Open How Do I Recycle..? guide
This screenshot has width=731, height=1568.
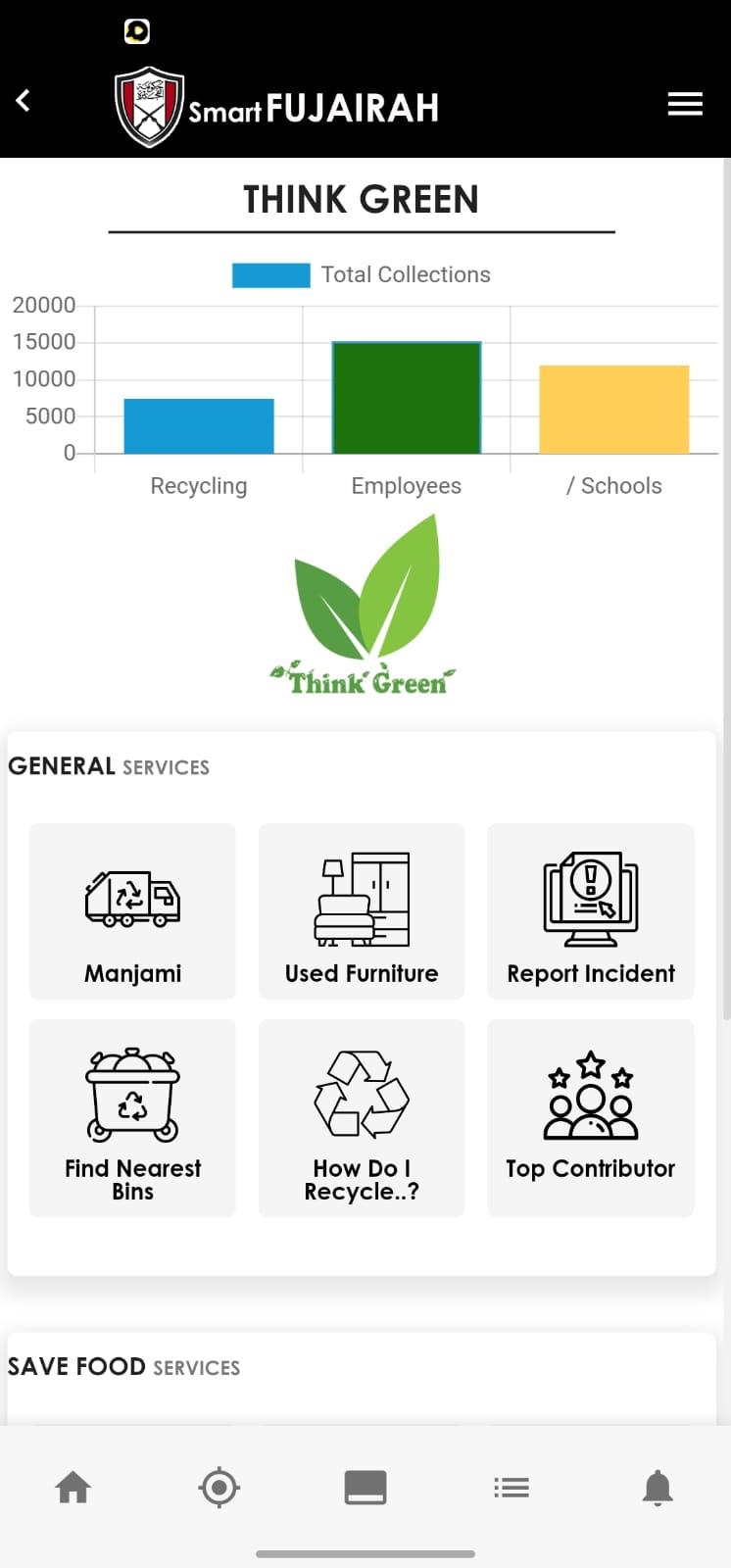(x=362, y=1118)
